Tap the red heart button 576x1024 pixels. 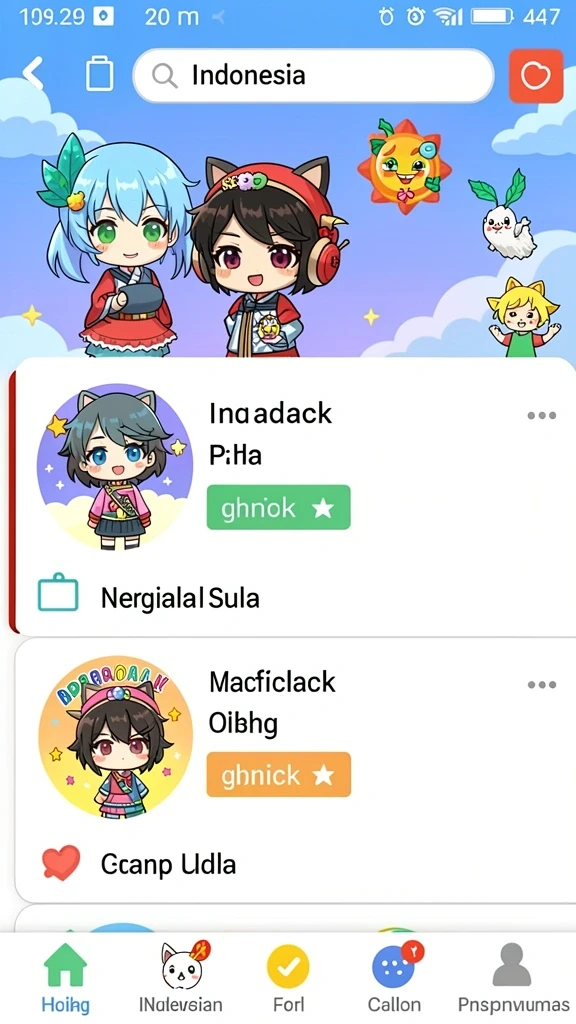pos(536,76)
